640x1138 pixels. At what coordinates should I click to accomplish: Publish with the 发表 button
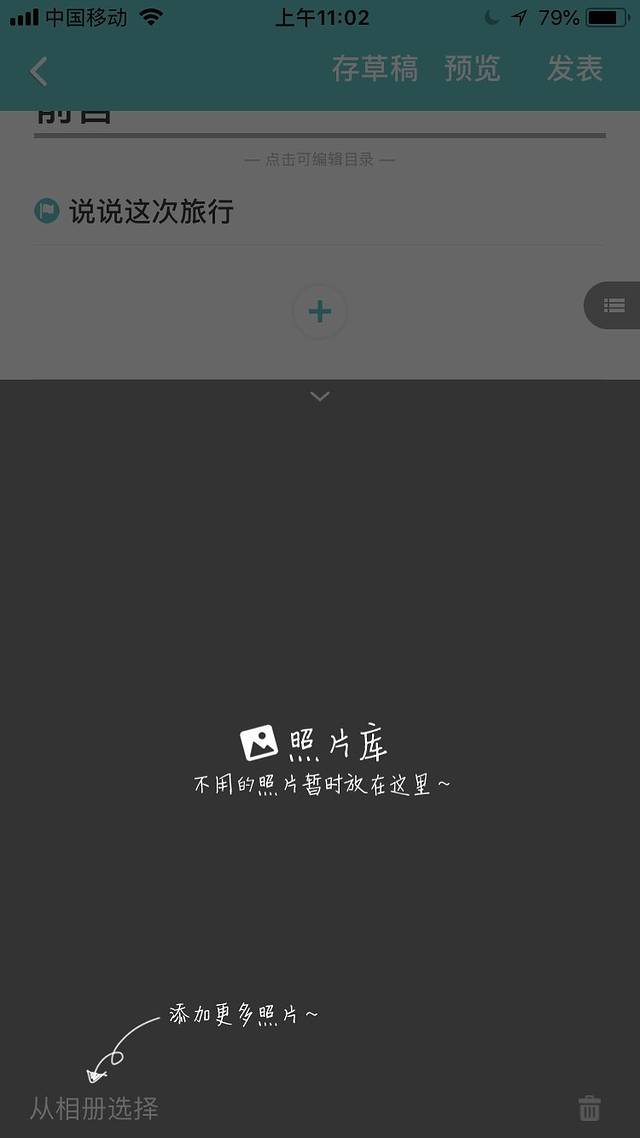tap(574, 69)
